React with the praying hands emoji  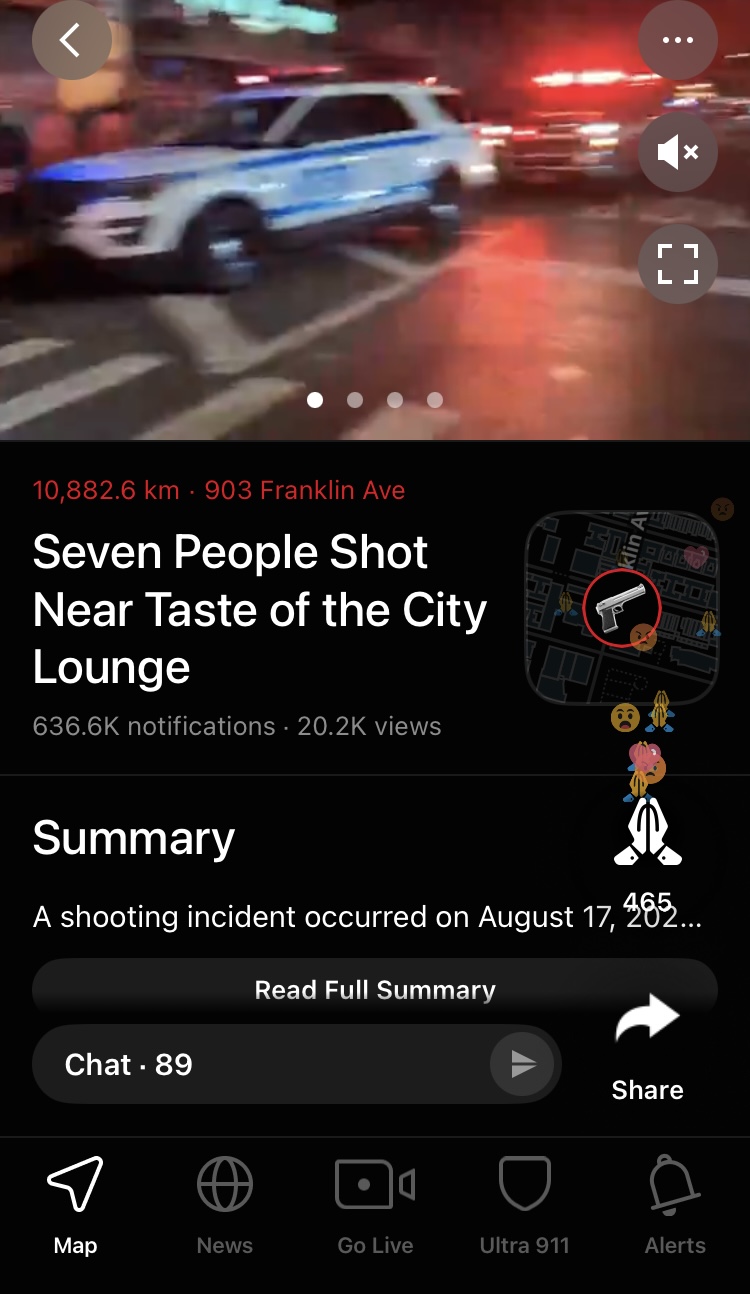click(648, 832)
